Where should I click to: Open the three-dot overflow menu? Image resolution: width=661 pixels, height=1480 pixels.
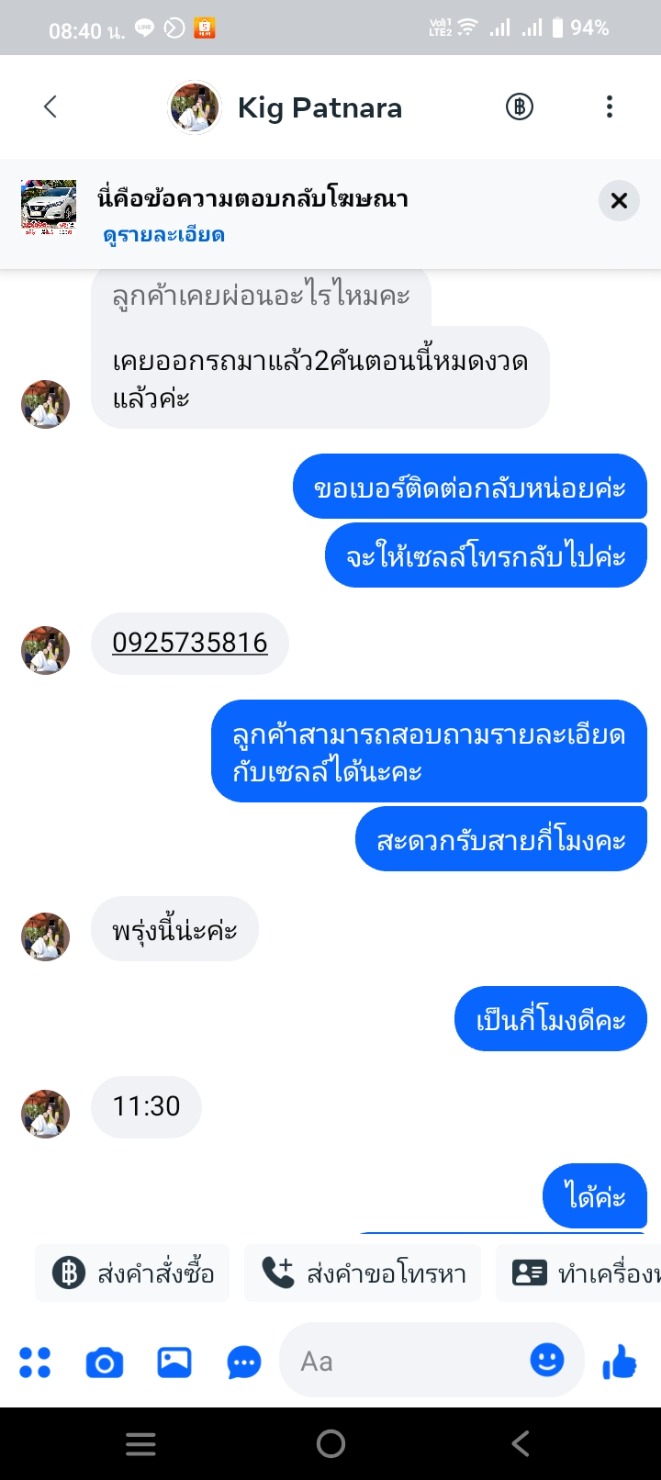pyautogui.click(x=609, y=107)
